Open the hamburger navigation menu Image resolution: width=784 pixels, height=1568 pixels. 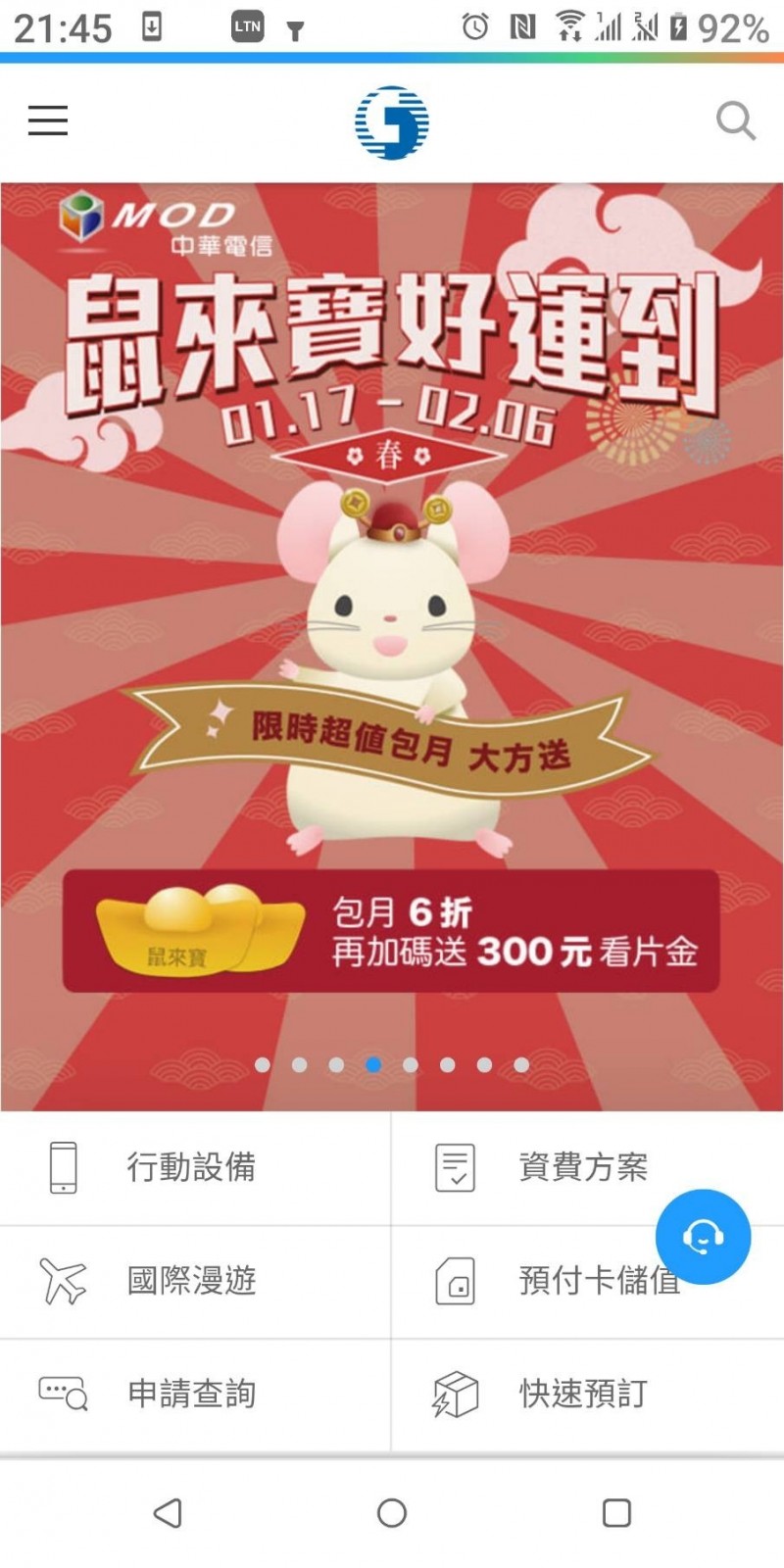[x=47, y=120]
